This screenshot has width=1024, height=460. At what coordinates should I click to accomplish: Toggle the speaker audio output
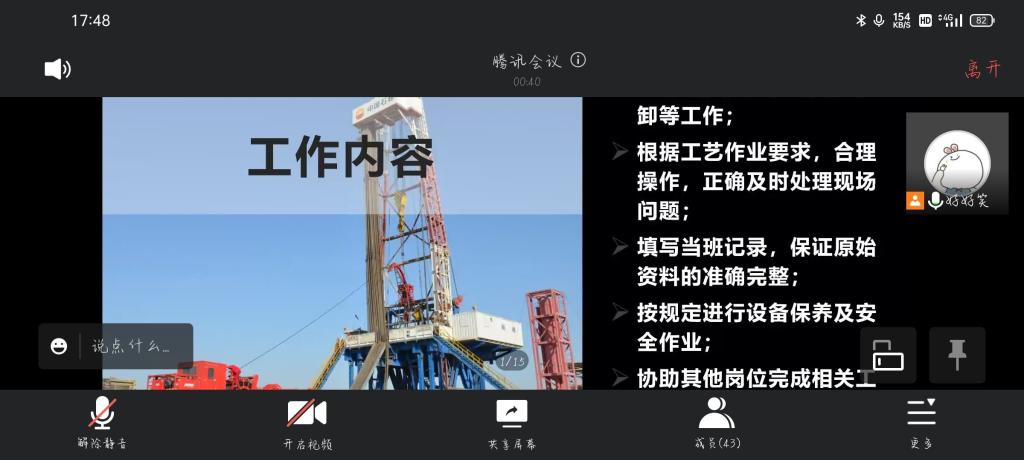(x=57, y=69)
